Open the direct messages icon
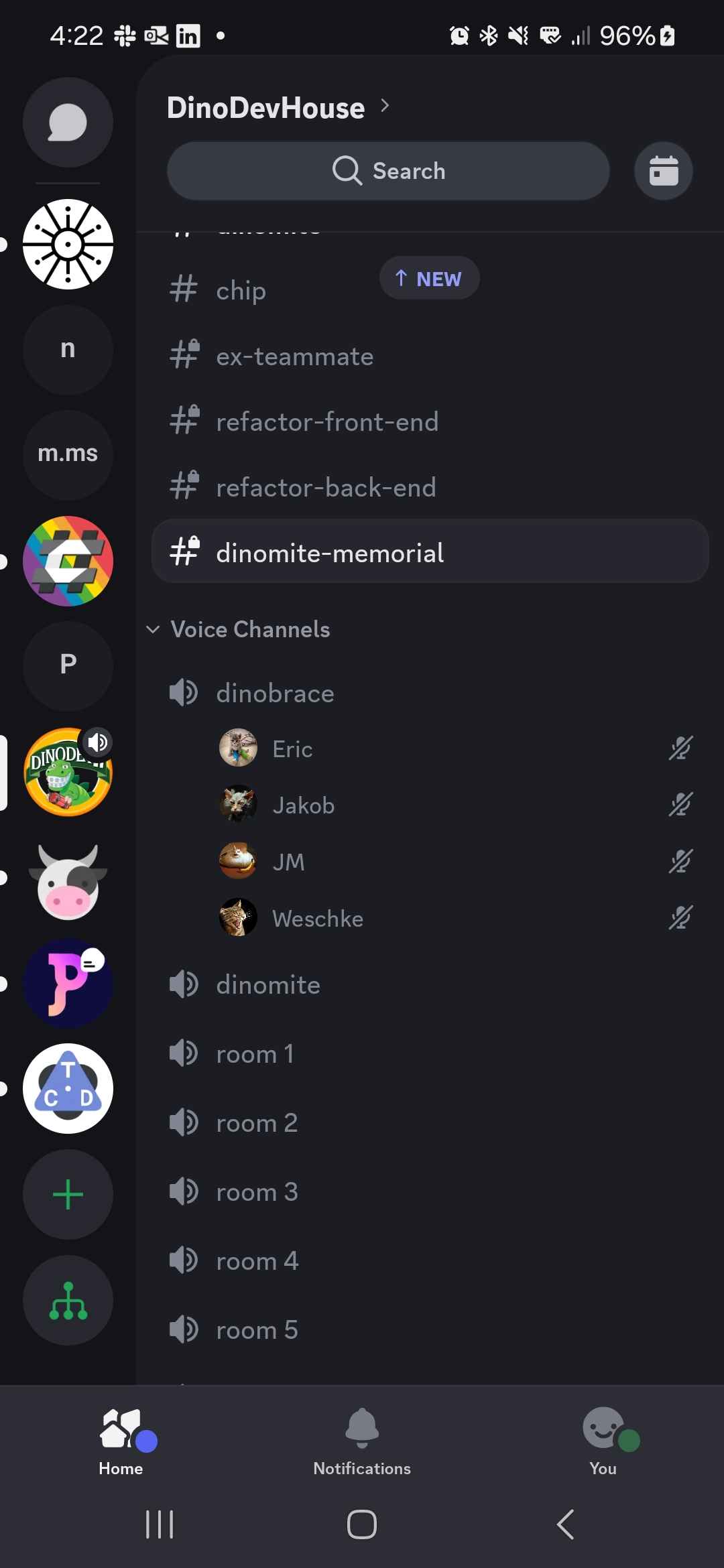The width and height of the screenshot is (724, 1568). tap(68, 121)
